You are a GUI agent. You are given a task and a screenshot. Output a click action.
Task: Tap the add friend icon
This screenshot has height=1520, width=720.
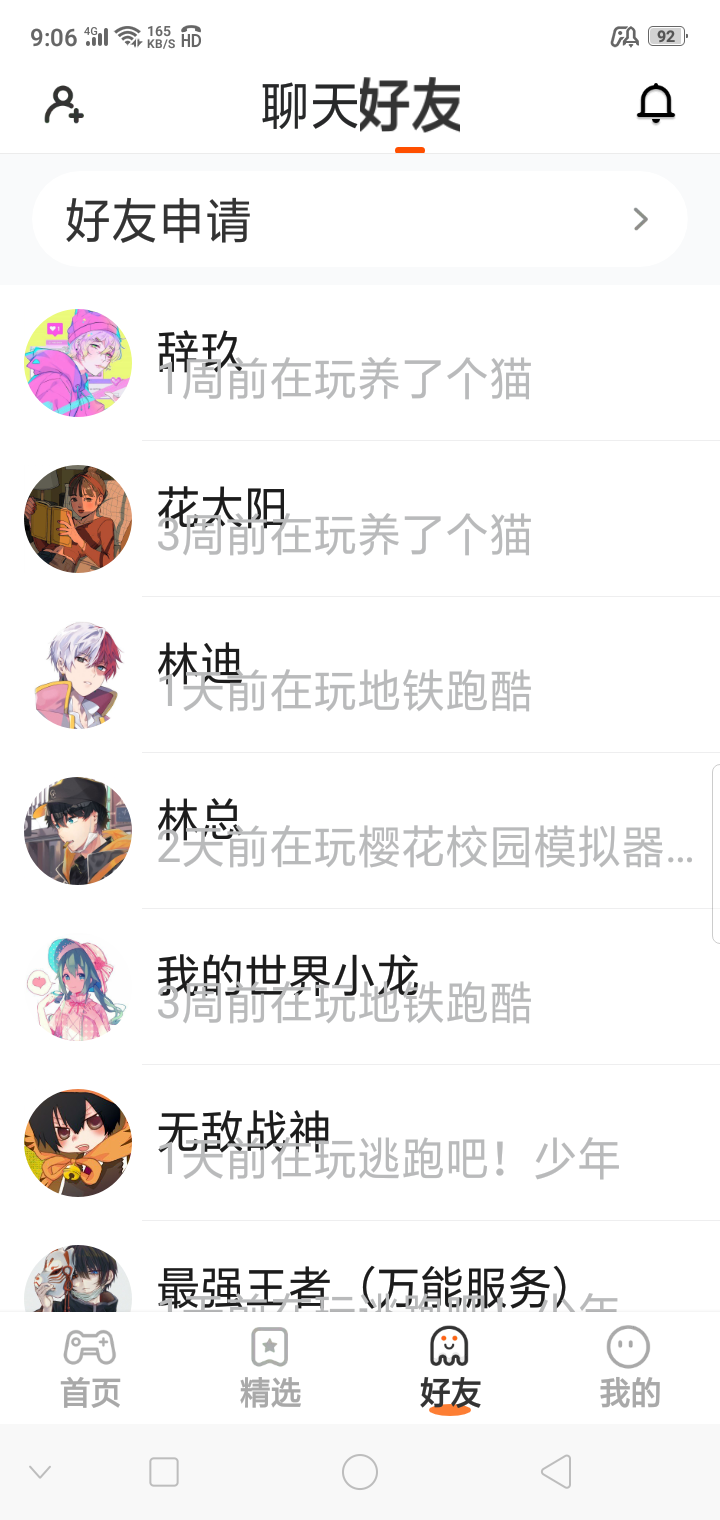tap(63, 105)
